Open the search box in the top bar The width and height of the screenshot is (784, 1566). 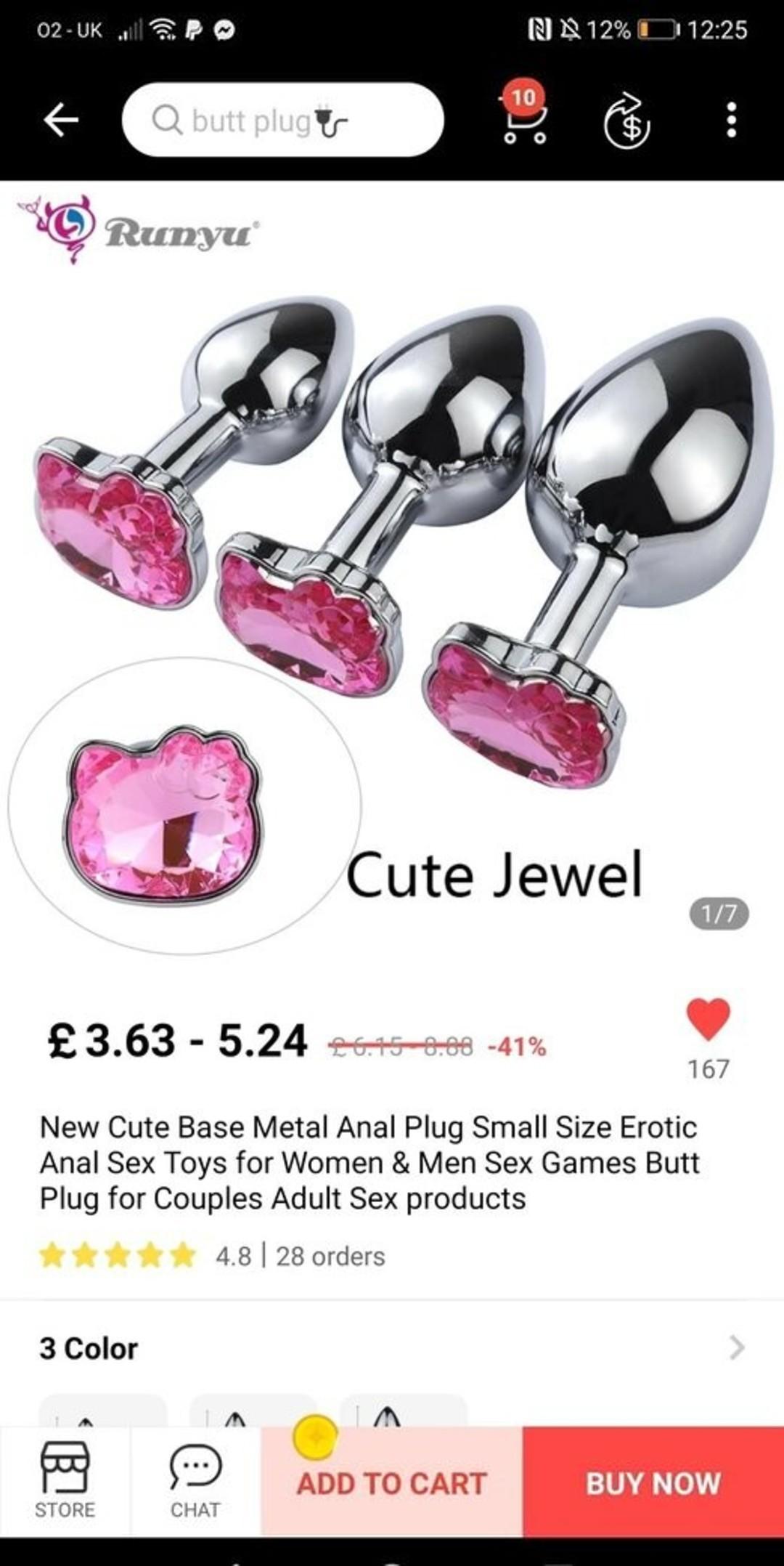(282, 120)
